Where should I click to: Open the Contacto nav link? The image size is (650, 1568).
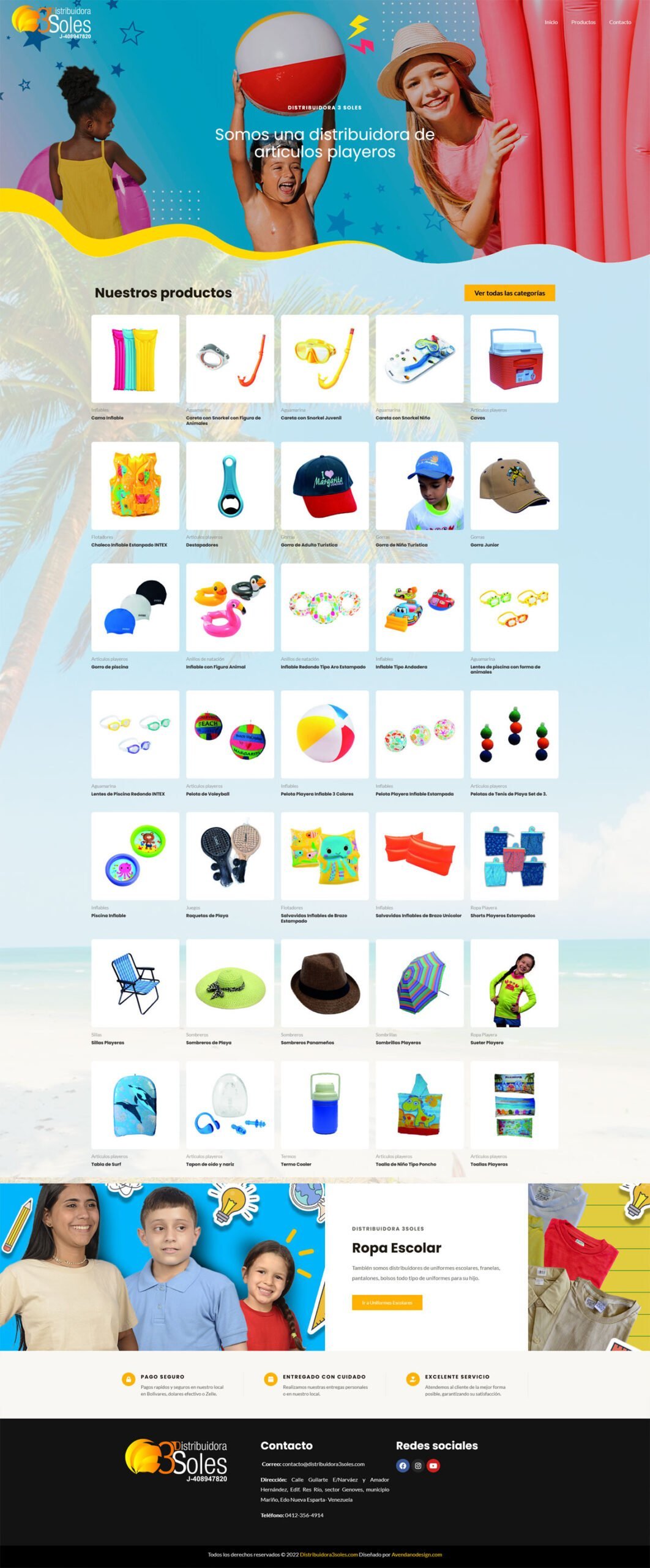click(619, 22)
